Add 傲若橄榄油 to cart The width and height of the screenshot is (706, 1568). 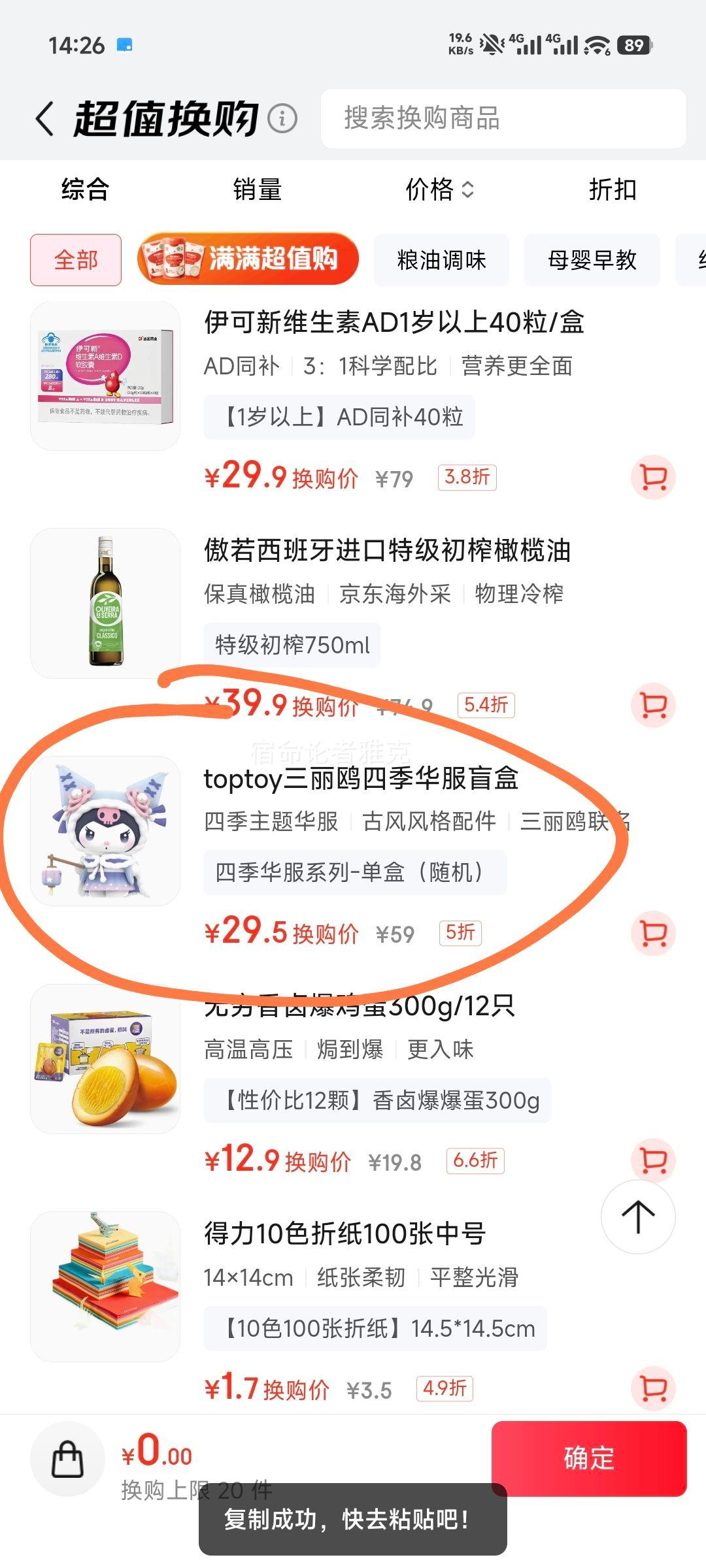(x=653, y=706)
